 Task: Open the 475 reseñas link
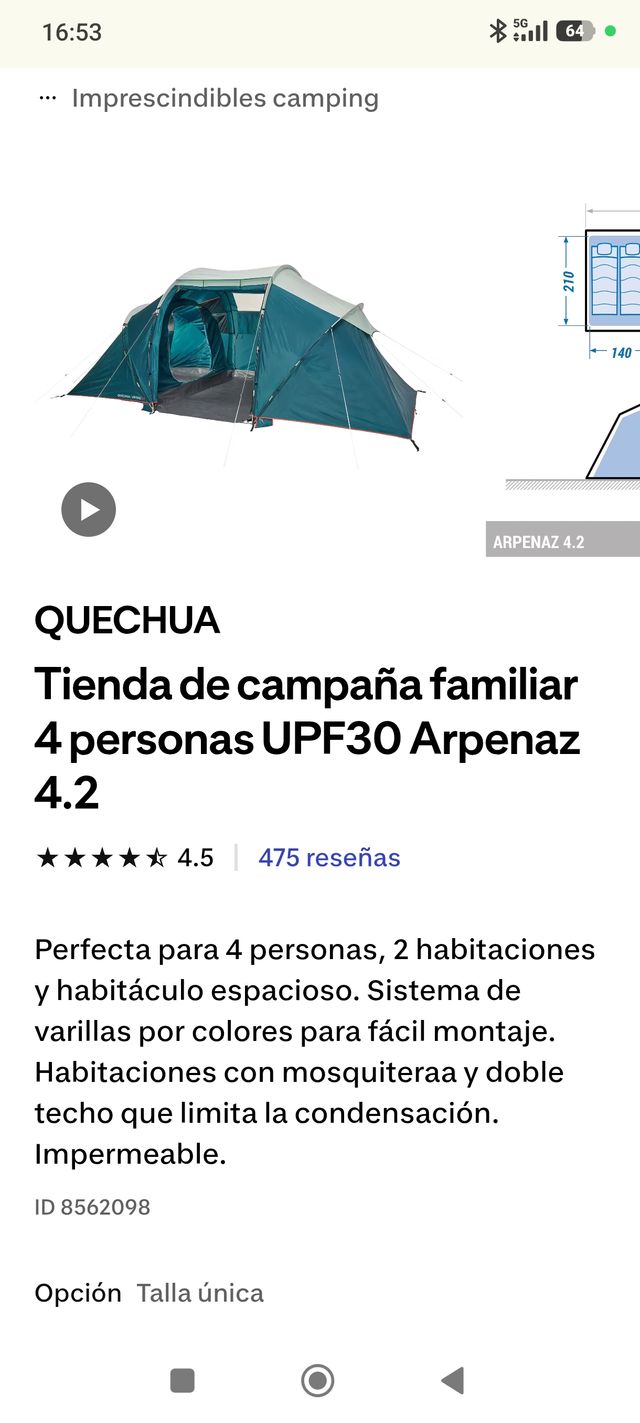pyautogui.click(x=329, y=858)
